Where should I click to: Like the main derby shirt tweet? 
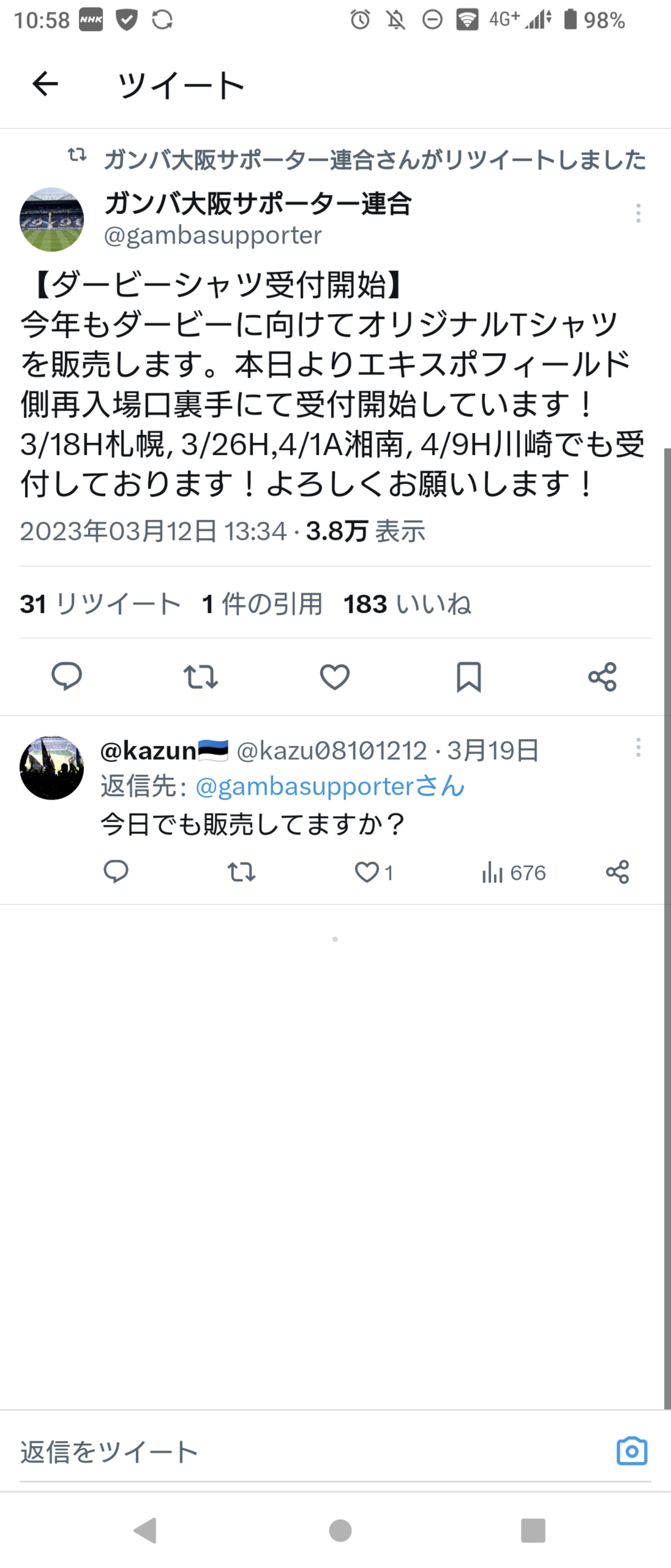pos(335,676)
